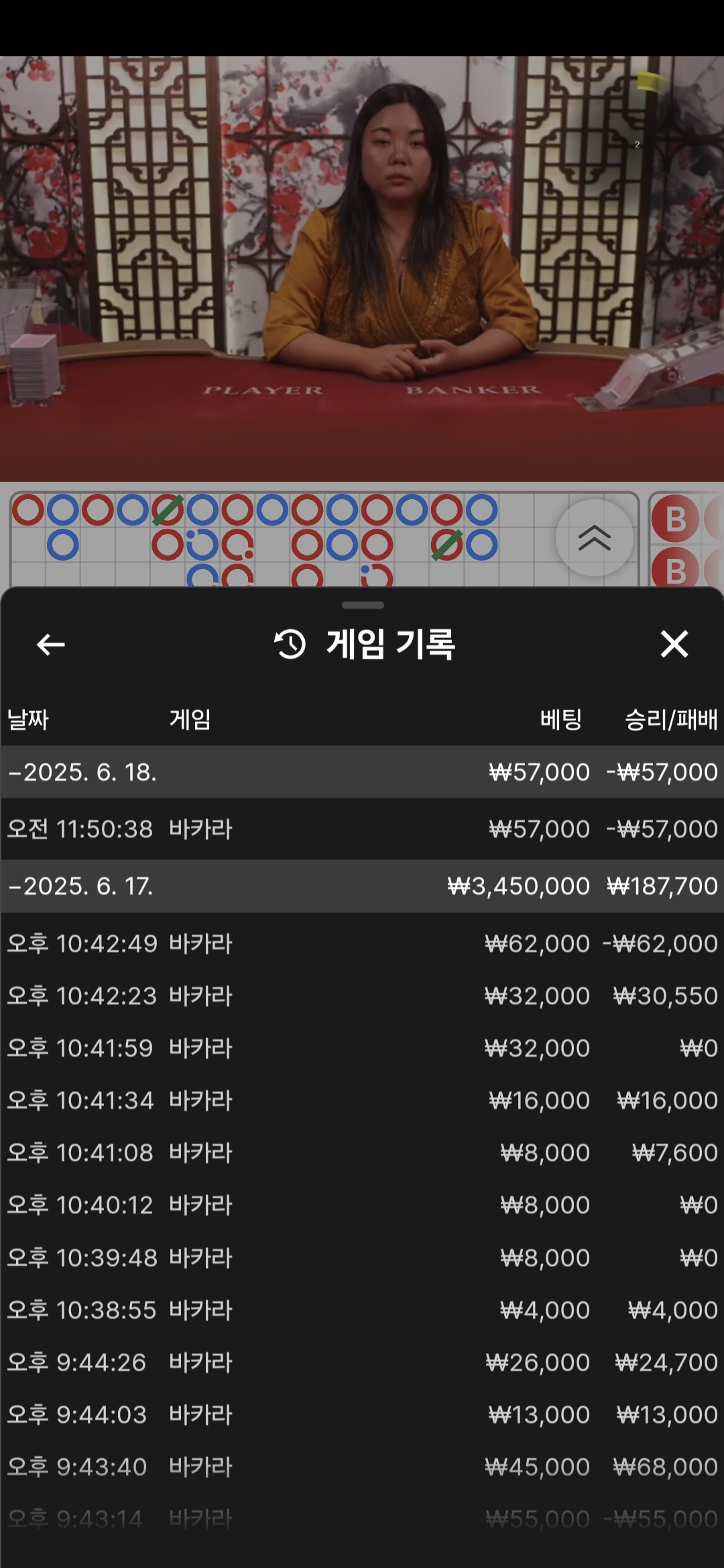View details of the 오후 10:41:34 game

362,1100
